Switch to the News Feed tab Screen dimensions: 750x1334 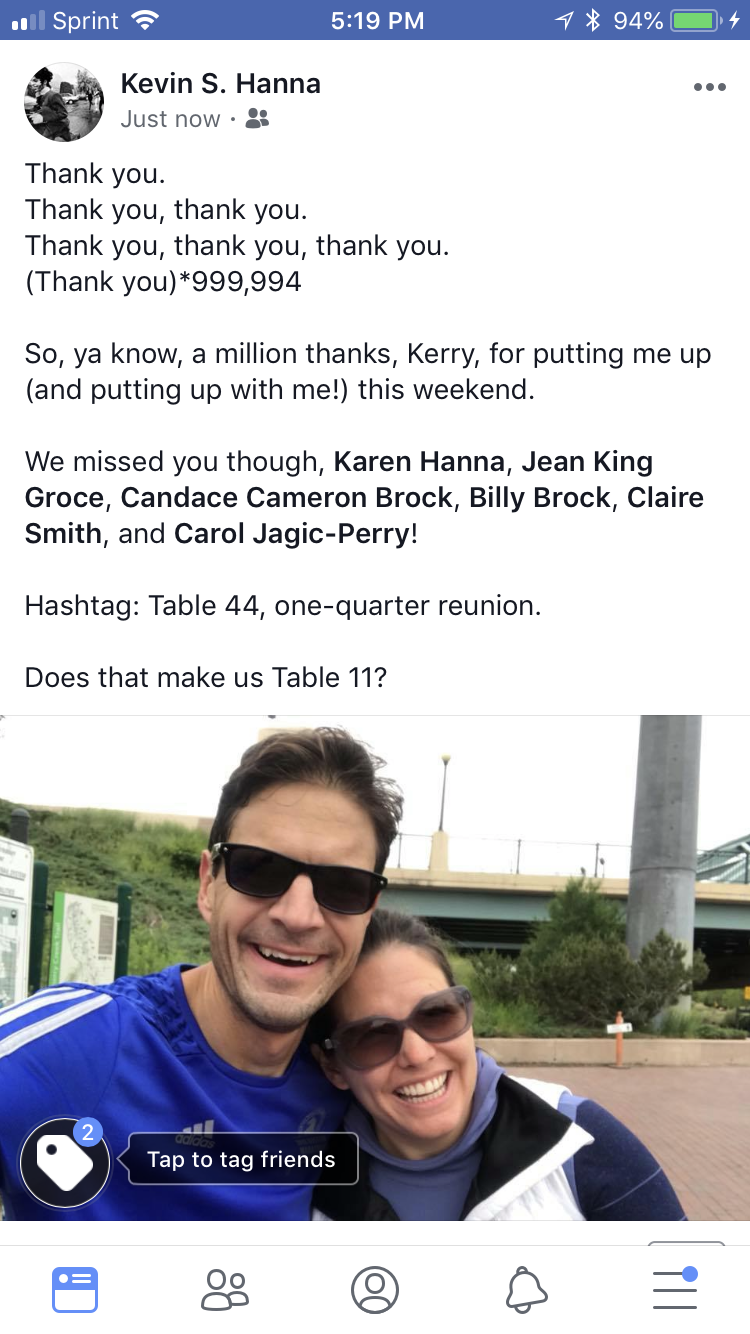click(x=75, y=1289)
